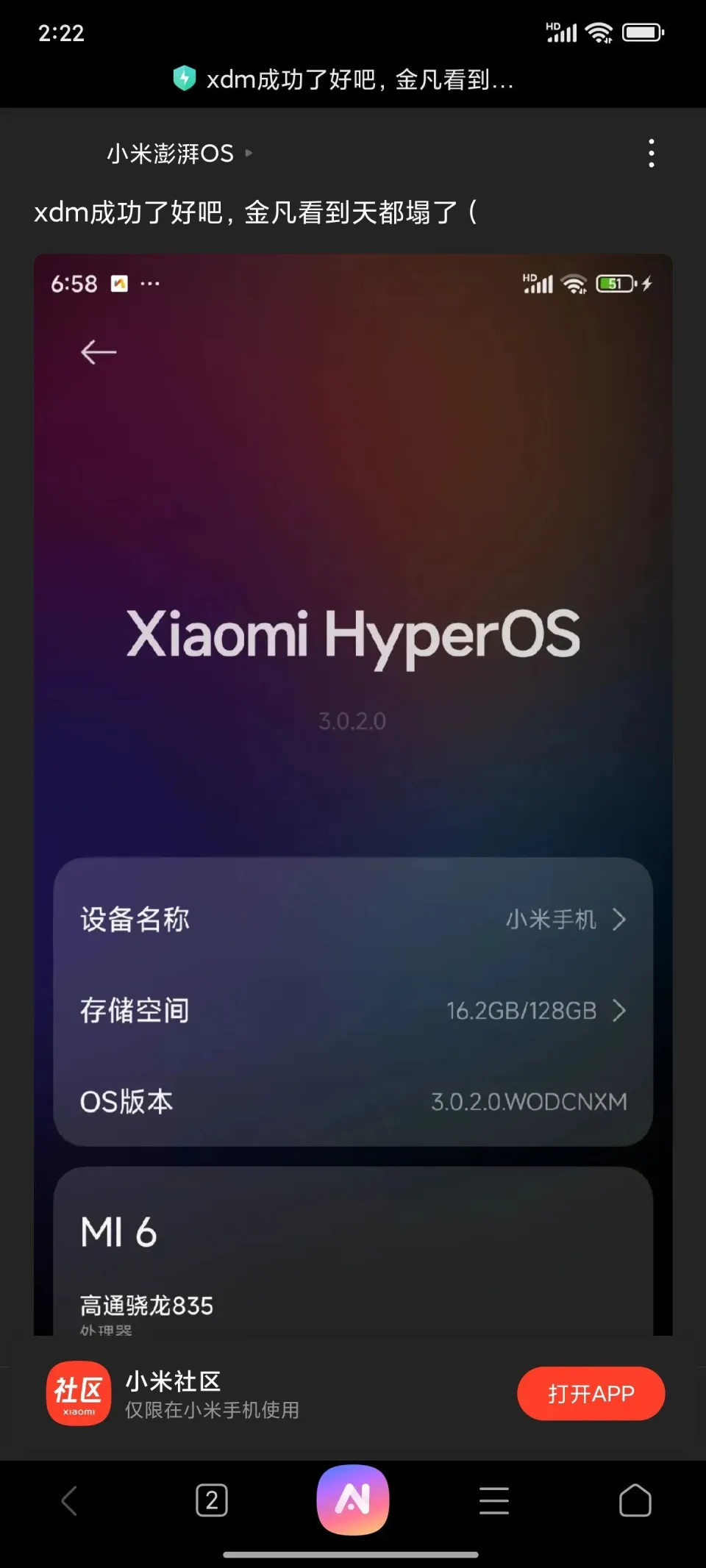Tap the 打开APP open app button
Image resolution: width=706 pixels, height=1568 pixels.
pyautogui.click(x=591, y=1393)
